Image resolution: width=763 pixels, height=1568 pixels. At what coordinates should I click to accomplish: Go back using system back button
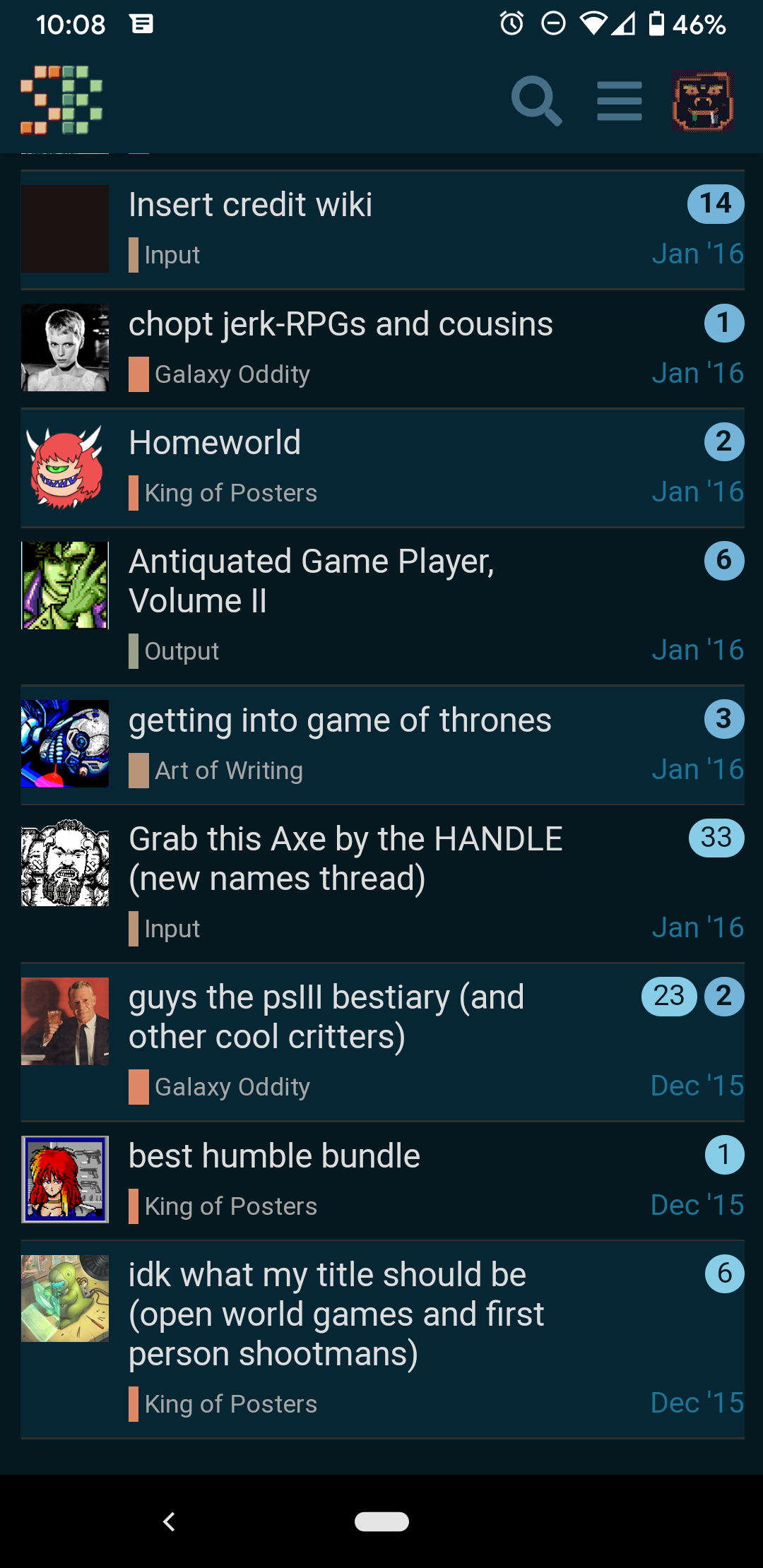tap(169, 1521)
